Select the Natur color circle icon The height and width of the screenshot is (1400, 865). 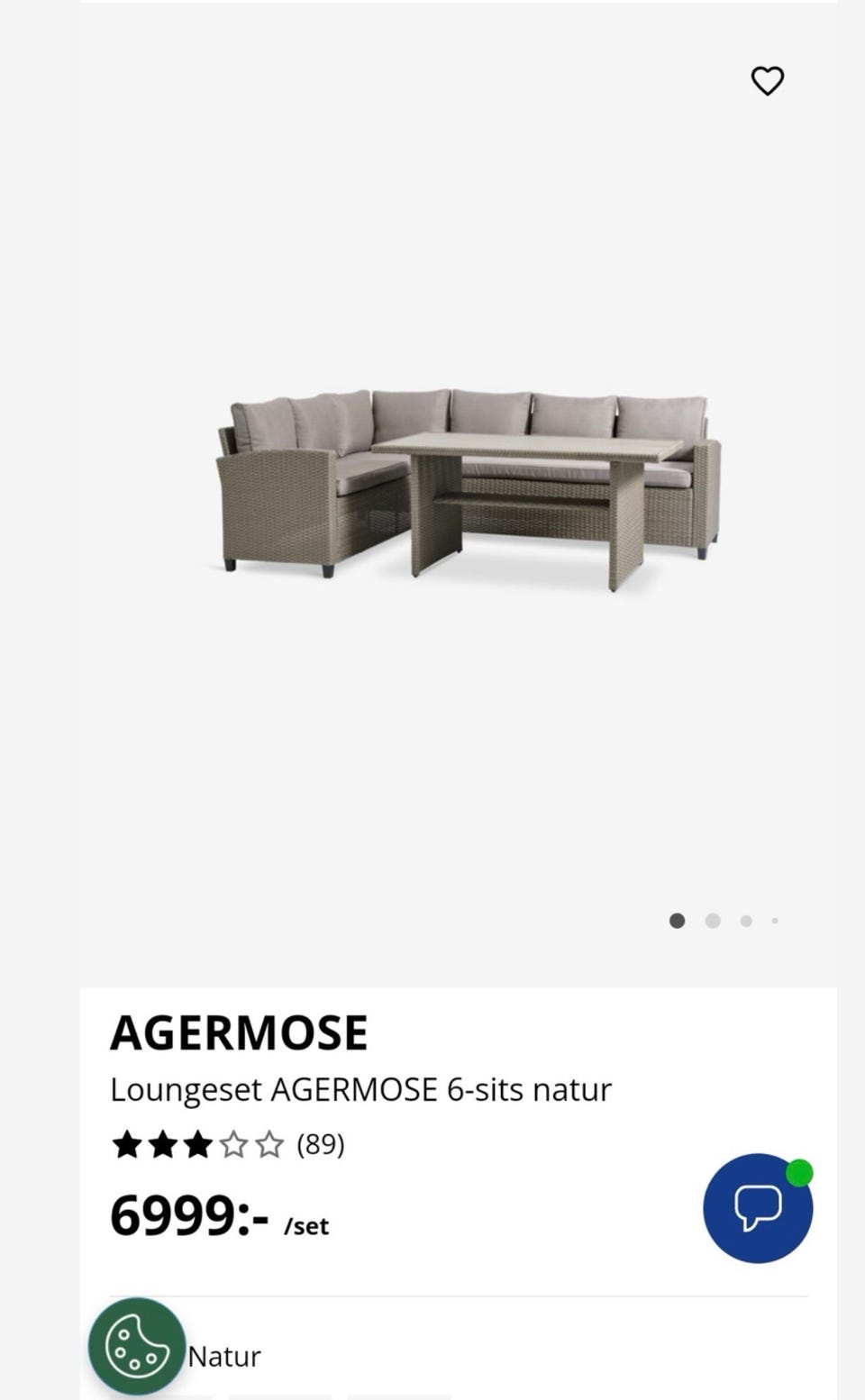pos(136,1347)
